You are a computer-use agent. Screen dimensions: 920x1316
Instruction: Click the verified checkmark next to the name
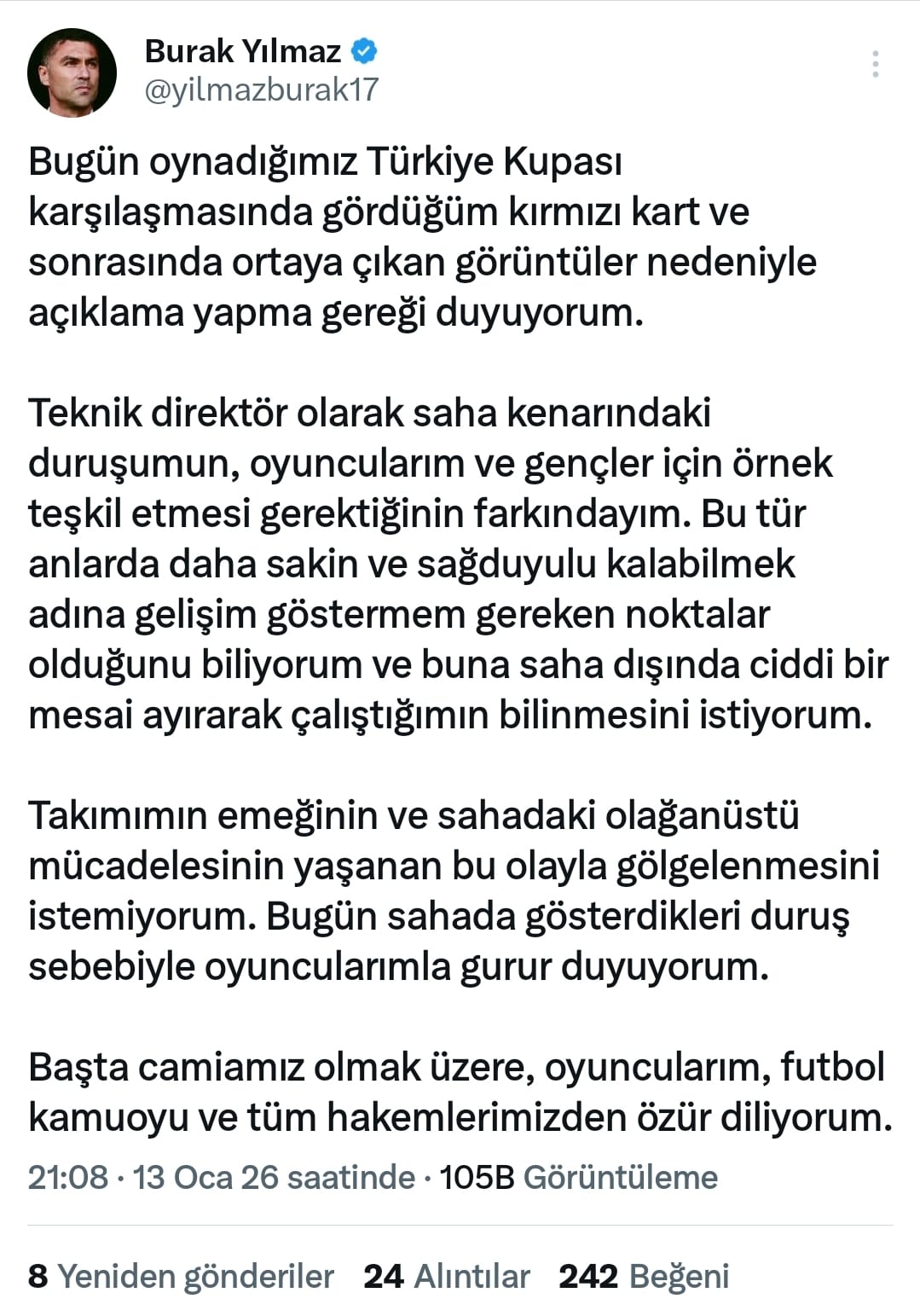366,51
